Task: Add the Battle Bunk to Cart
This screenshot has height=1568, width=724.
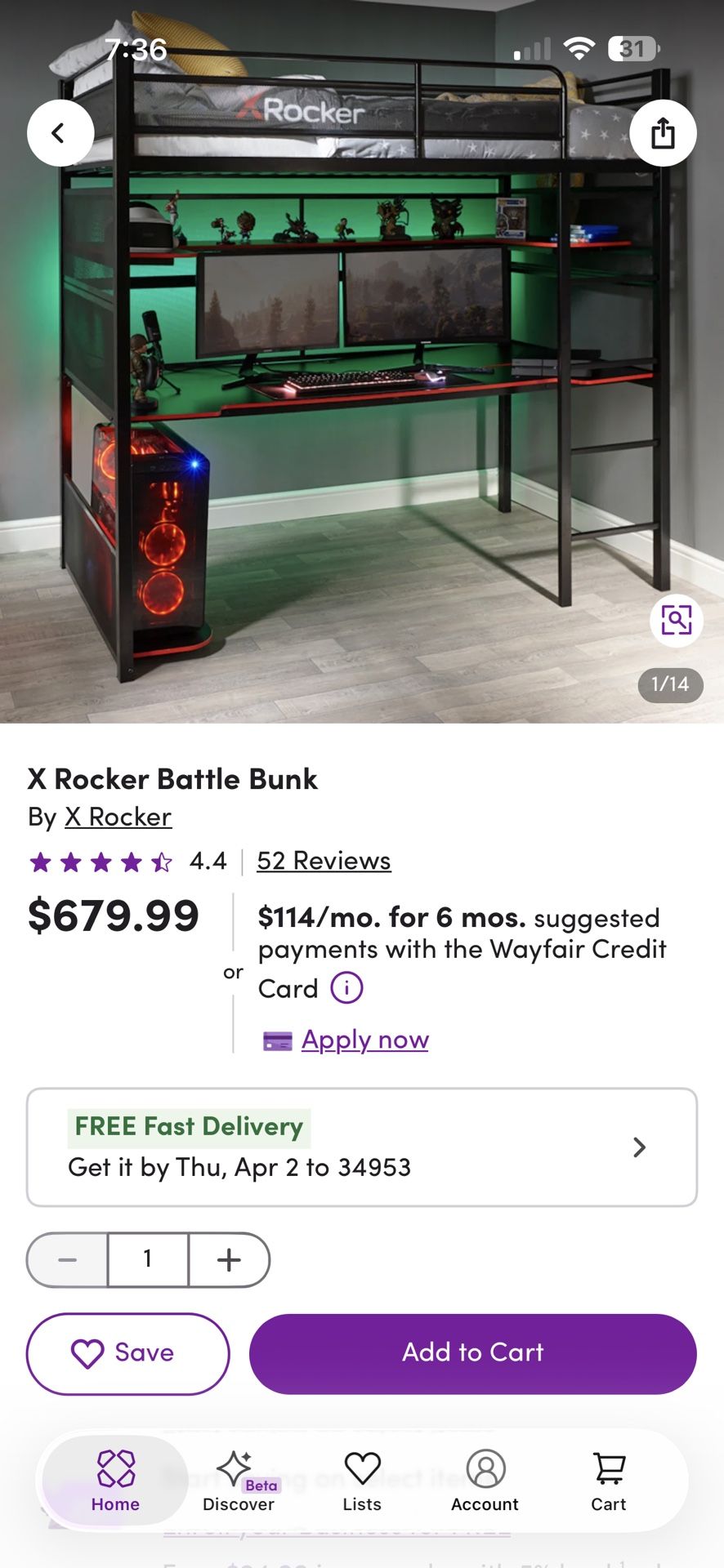Action: 472,1353
